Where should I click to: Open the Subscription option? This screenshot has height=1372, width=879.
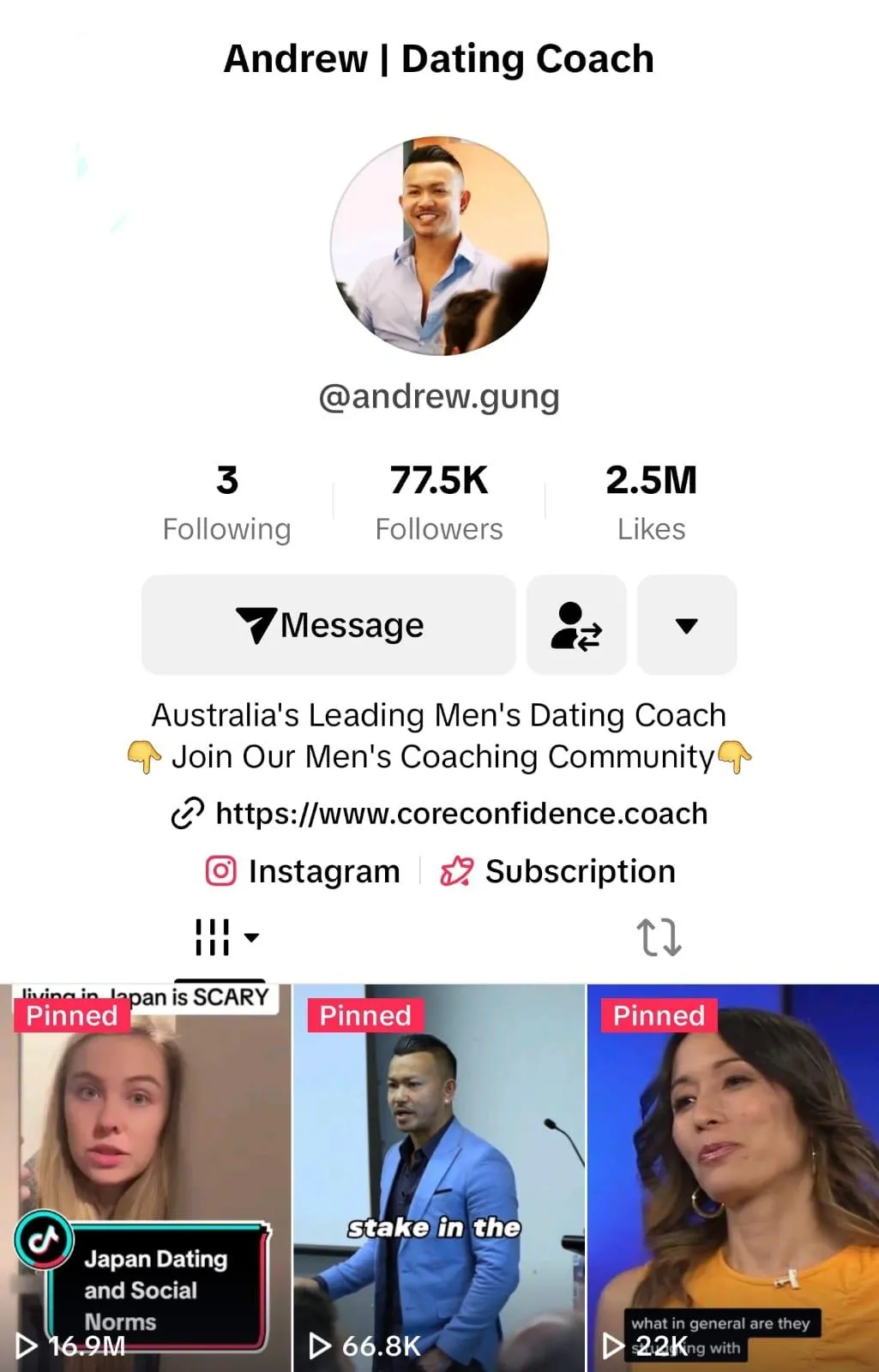[x=558, y=871]
